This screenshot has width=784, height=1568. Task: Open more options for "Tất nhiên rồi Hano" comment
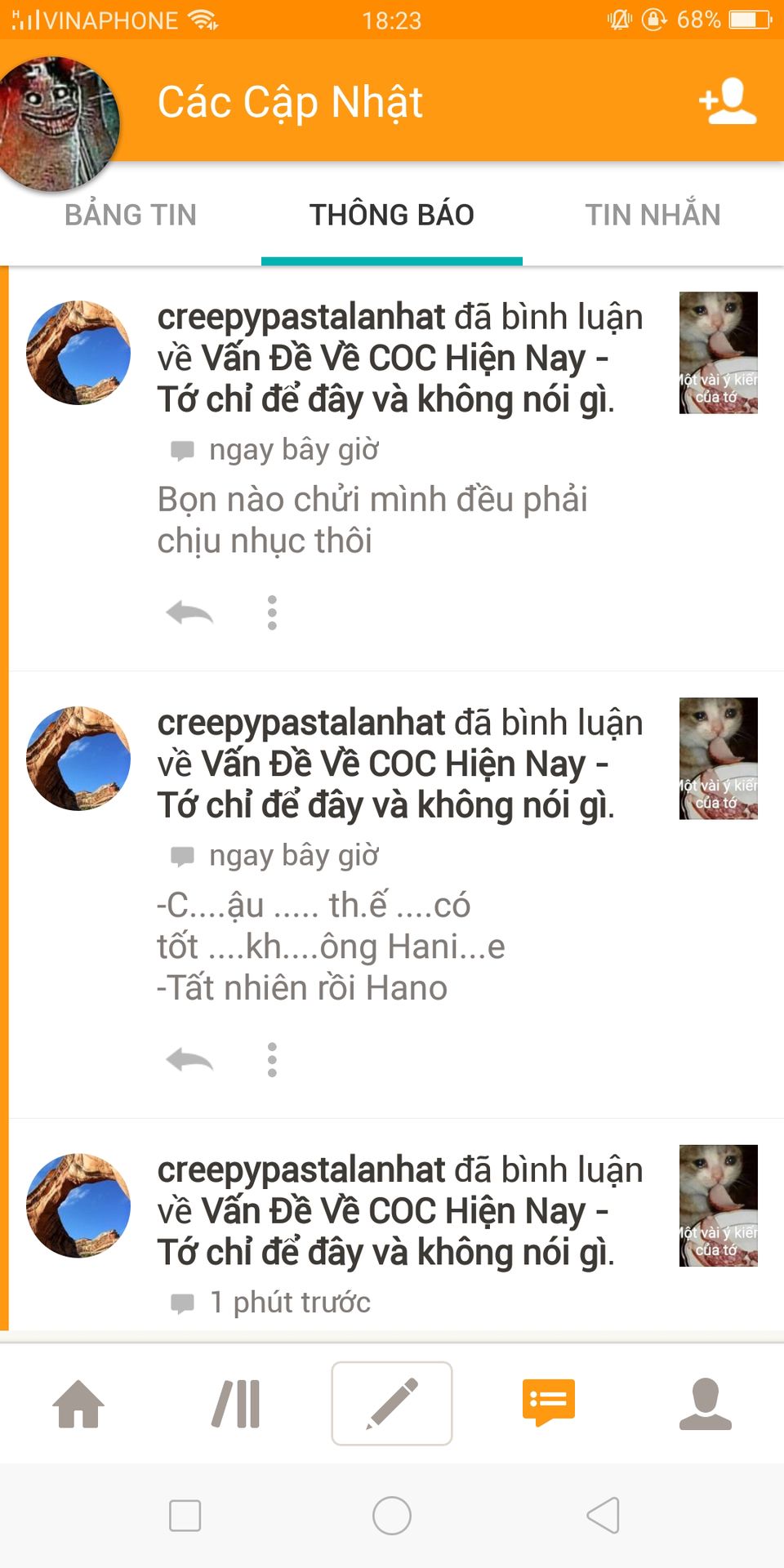[272, 1060]
